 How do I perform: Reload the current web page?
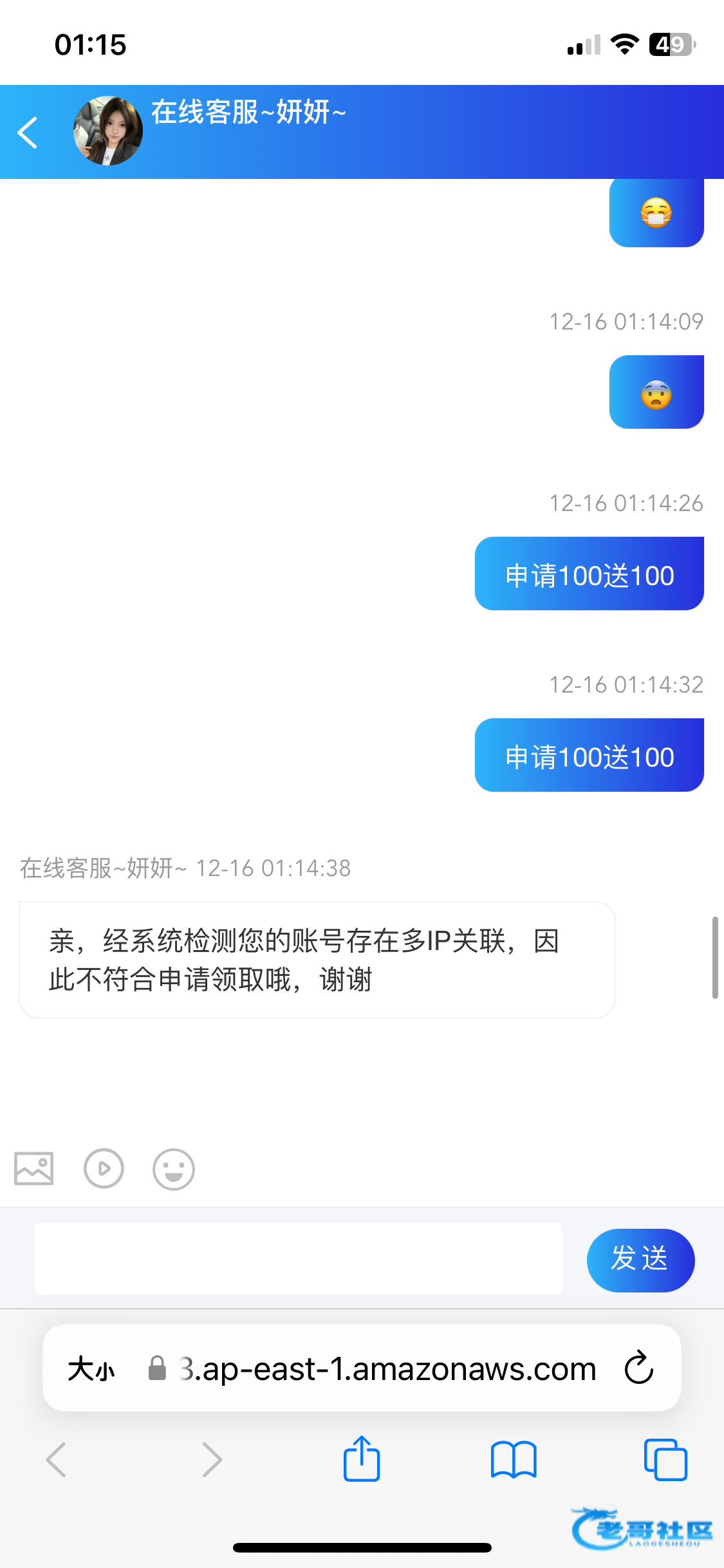coord(638,1368)
